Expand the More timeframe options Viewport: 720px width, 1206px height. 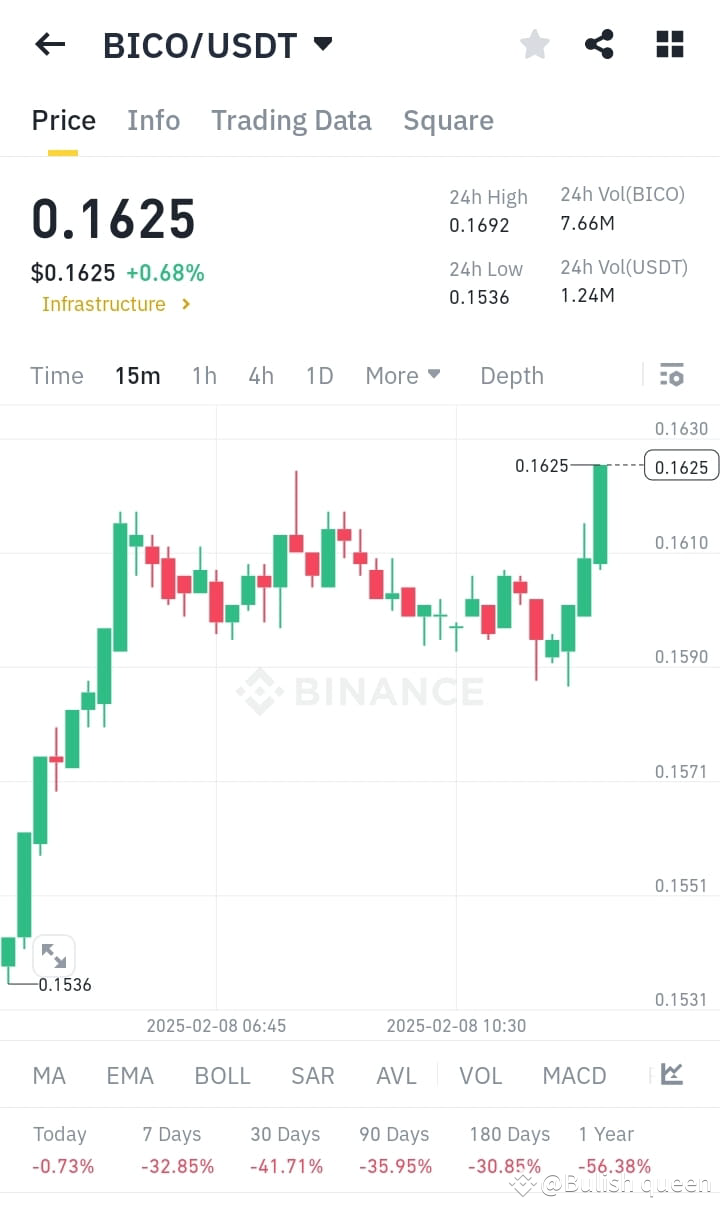pyautogui.click(x=402, y=375)
